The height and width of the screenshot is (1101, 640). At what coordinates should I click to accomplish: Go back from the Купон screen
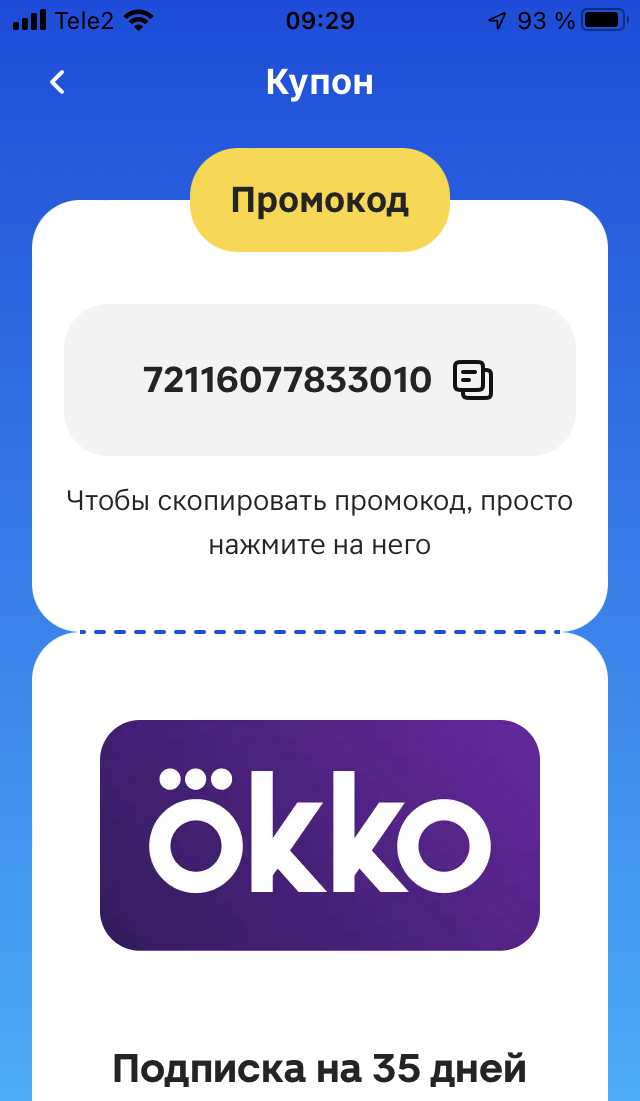pyautogui.click(x=58, y=82)
